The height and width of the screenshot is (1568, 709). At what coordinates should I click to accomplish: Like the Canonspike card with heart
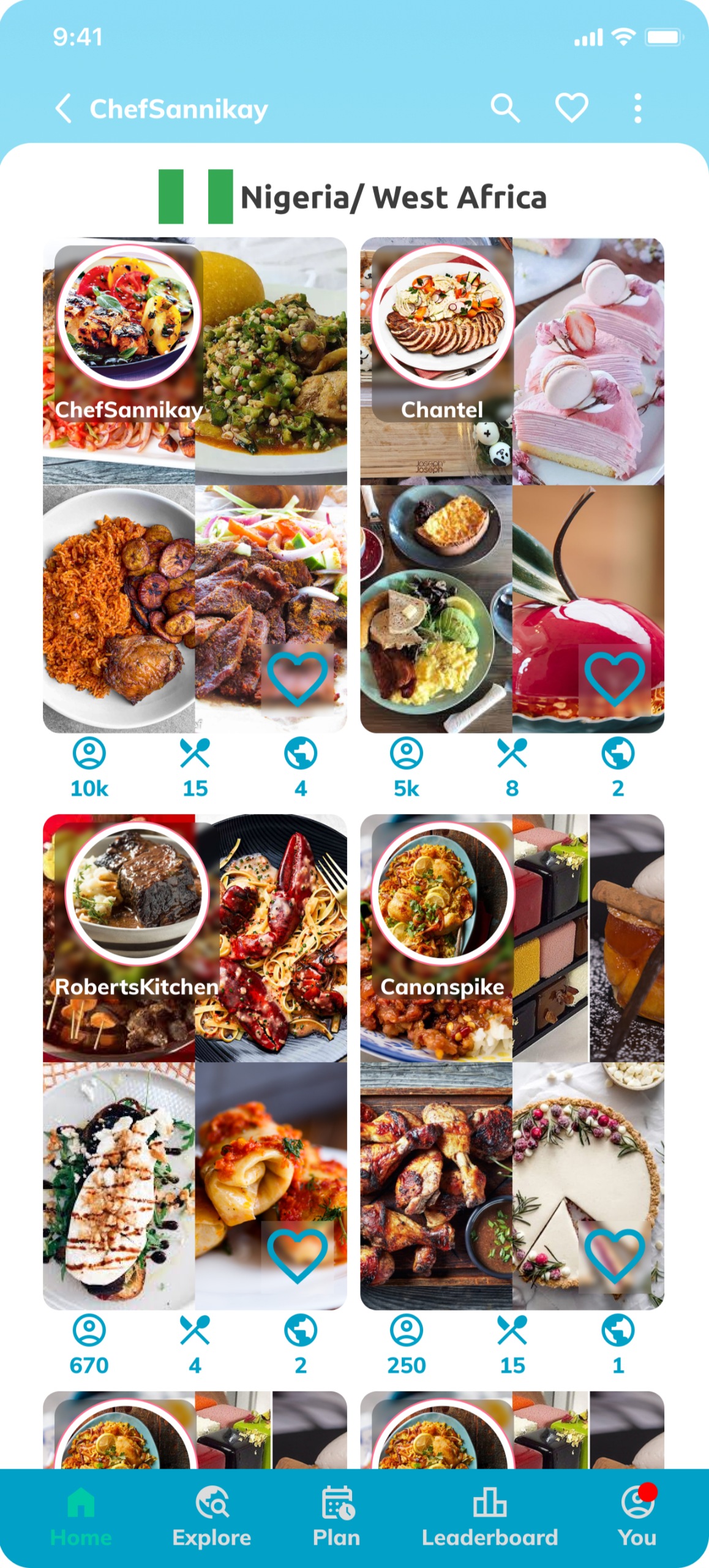click(615, 1255)
